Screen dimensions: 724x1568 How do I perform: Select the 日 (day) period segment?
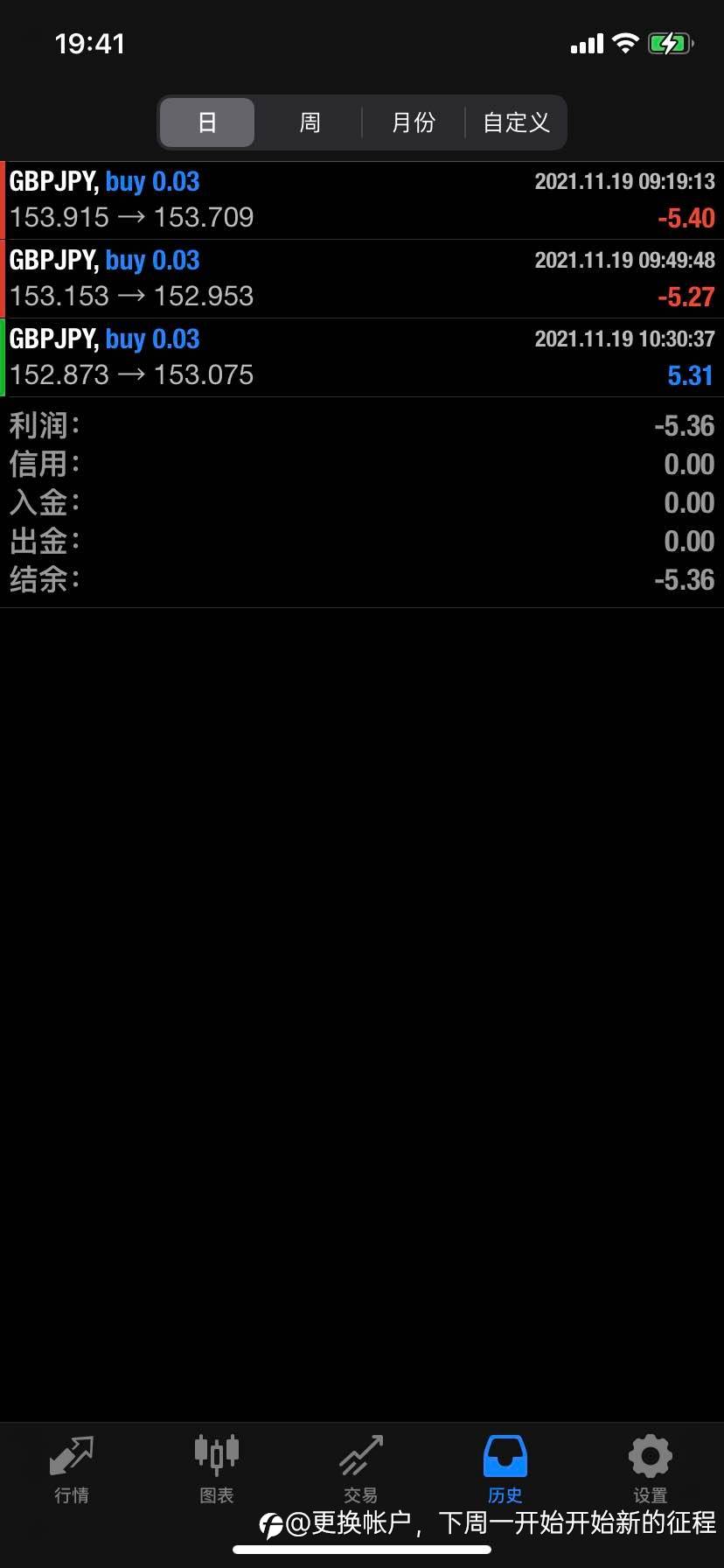[207, 122]
